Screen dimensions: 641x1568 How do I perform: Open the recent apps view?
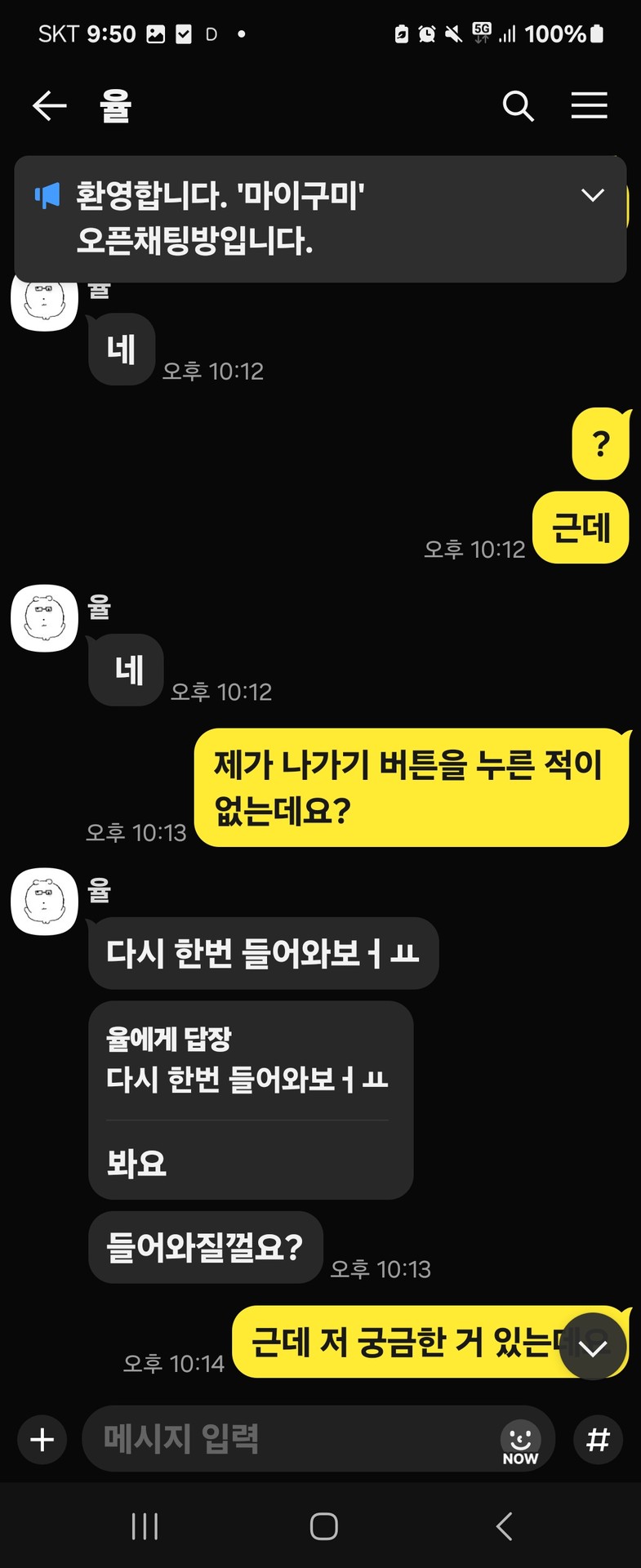click(x=145, y=1526)
